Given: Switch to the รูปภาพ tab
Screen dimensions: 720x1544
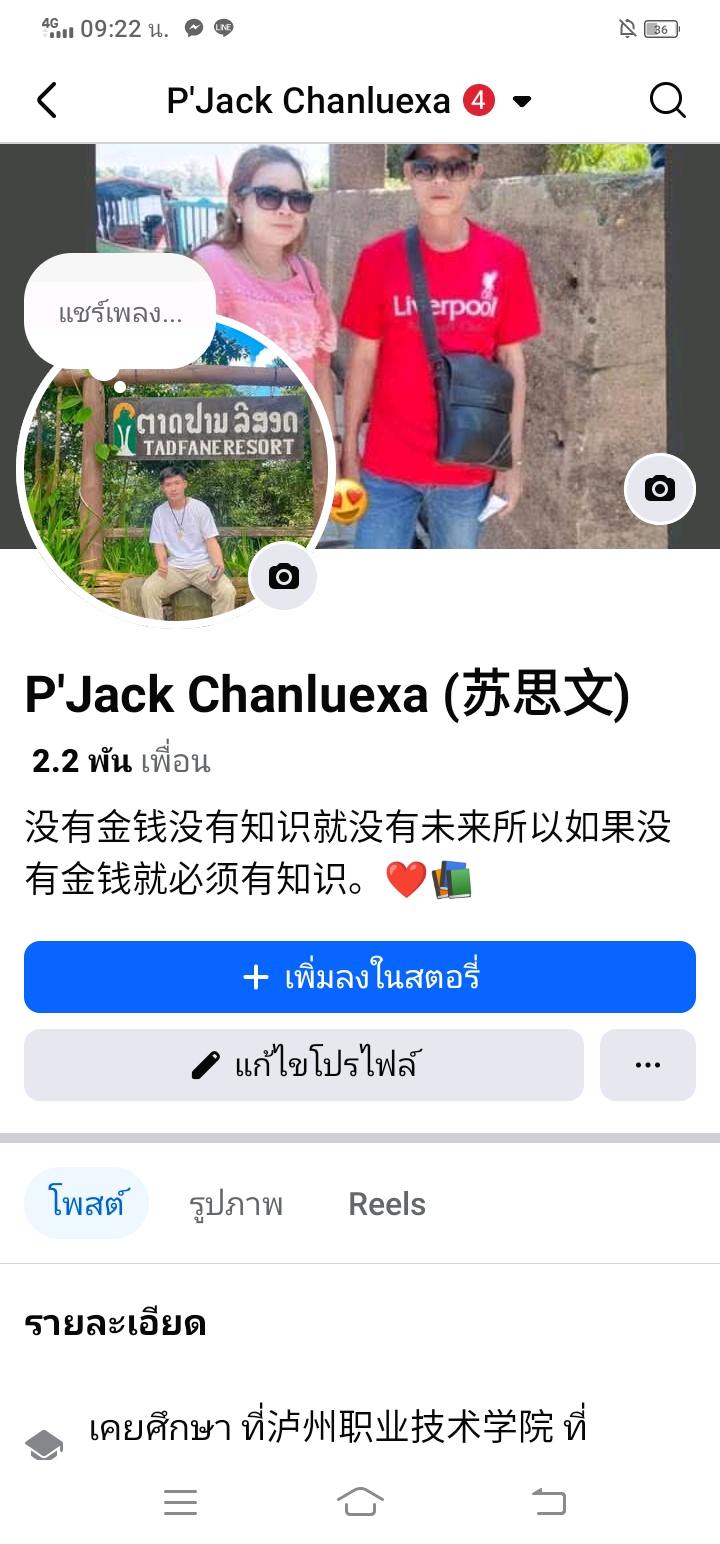Looking at the screenshot, I should [x=236, y=1204].
